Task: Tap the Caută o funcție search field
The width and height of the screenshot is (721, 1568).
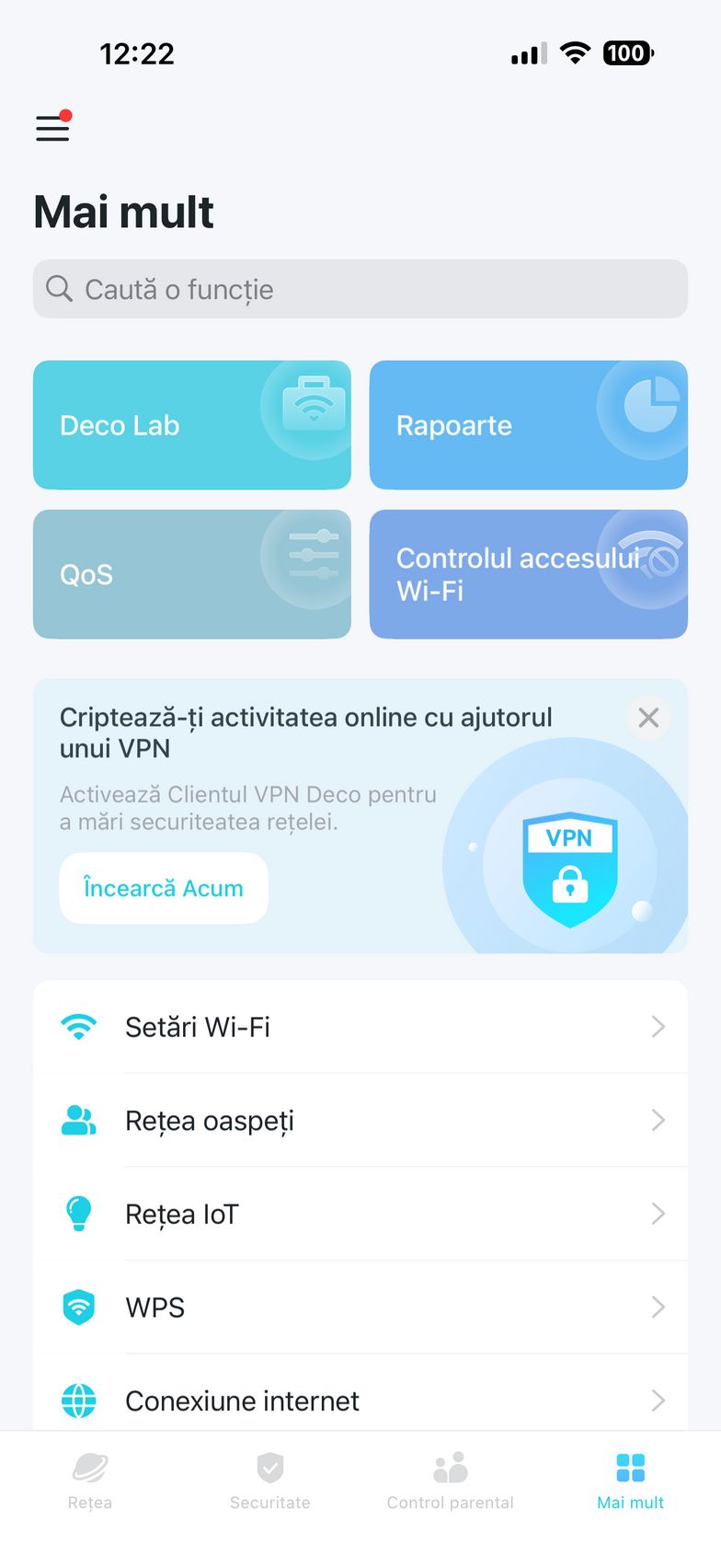Action: point(360,289)
